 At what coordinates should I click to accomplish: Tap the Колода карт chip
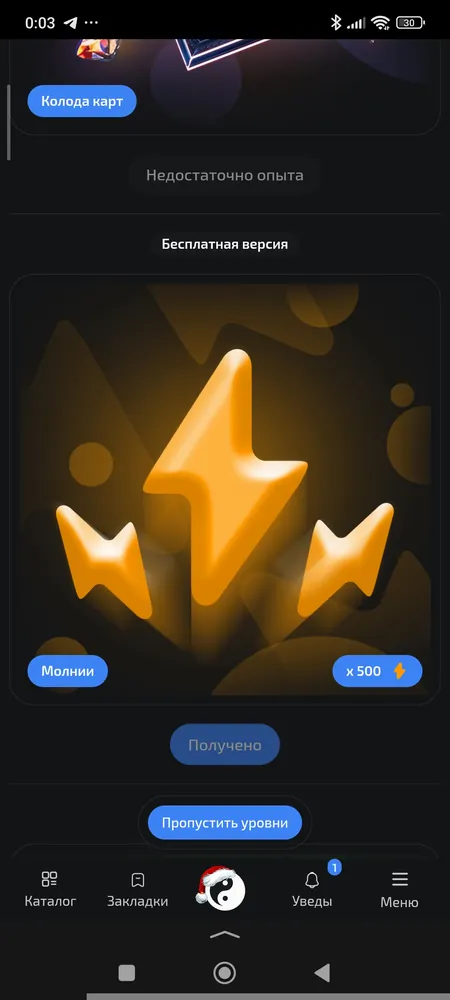82,101
